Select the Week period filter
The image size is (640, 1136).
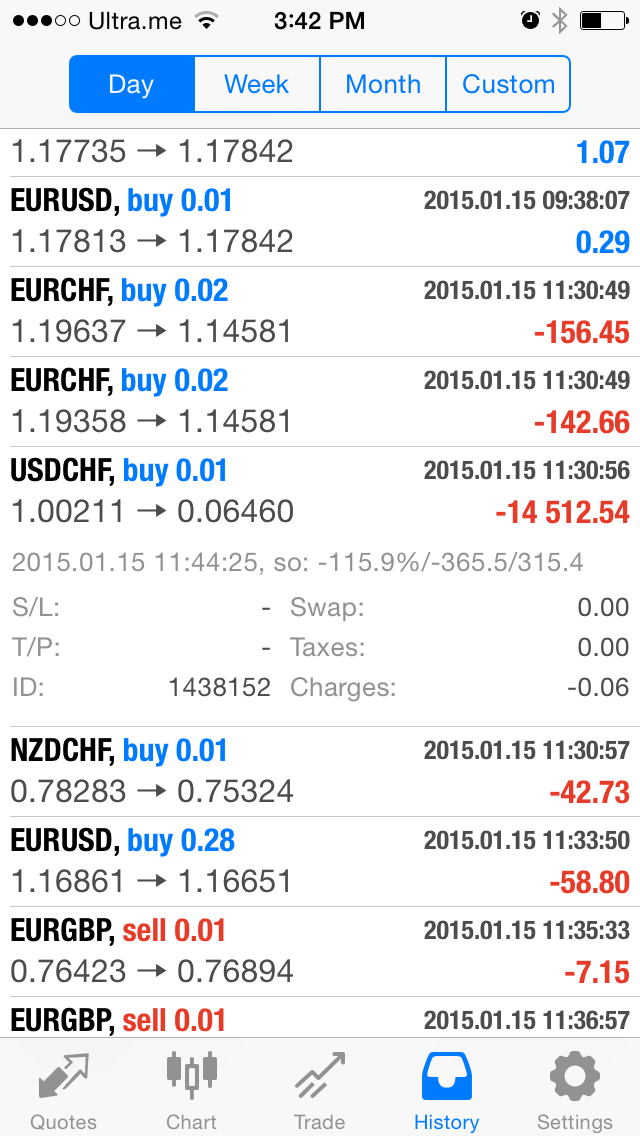pyautogui.click(x=257, y=84)
